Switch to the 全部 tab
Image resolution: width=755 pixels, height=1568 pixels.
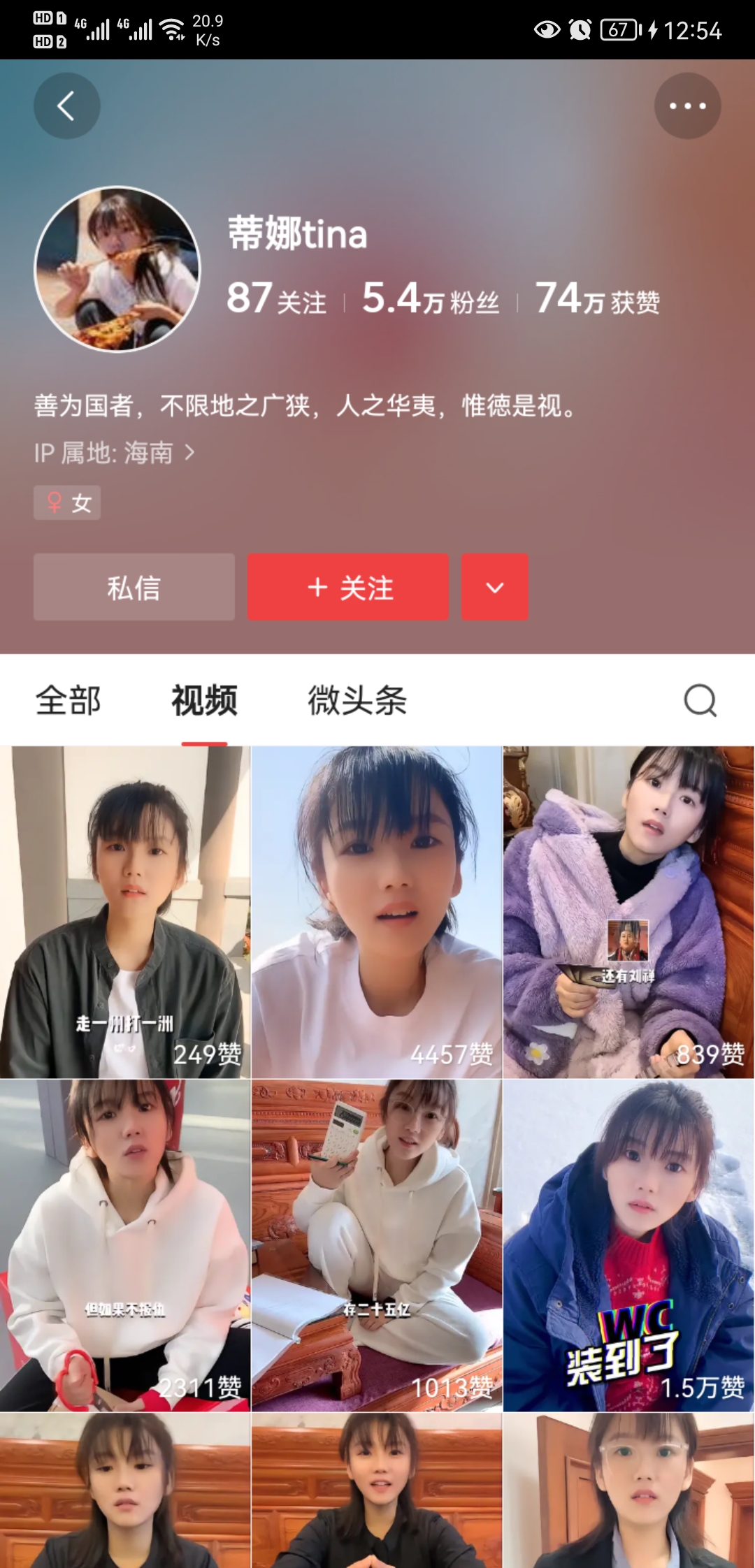(69, 700)
